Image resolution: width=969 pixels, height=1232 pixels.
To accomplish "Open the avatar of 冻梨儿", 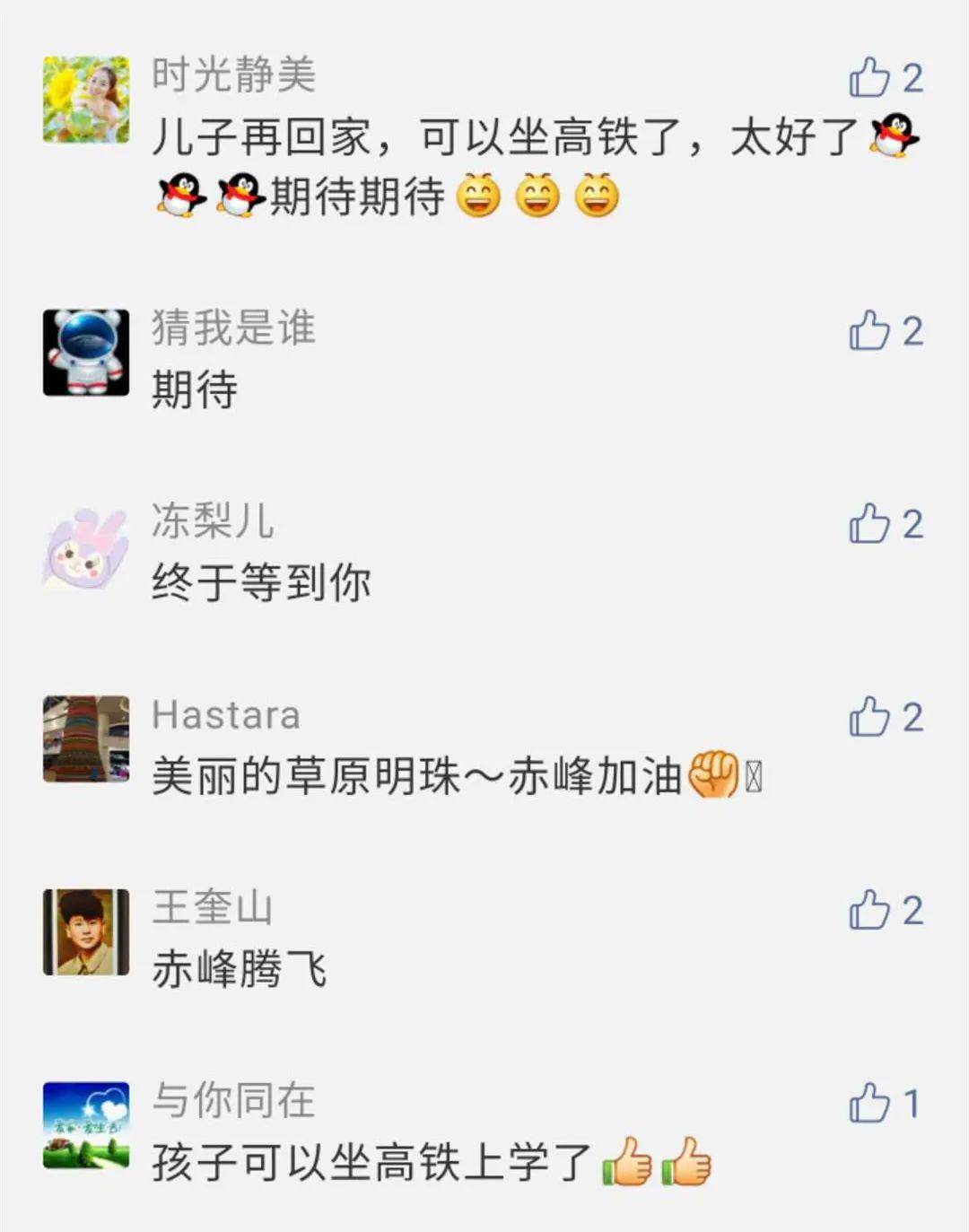I will click(x=86, y=546).
